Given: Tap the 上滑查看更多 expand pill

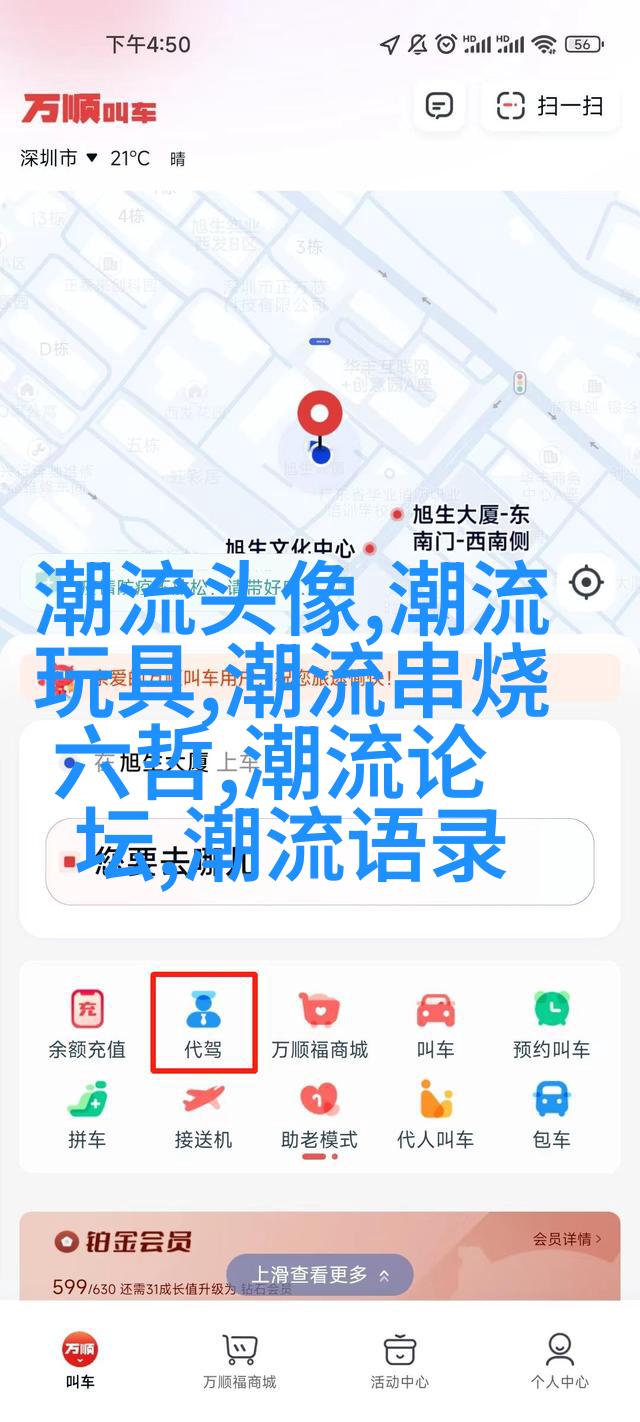Looking at the screenshot, I should pos(319,1275).
